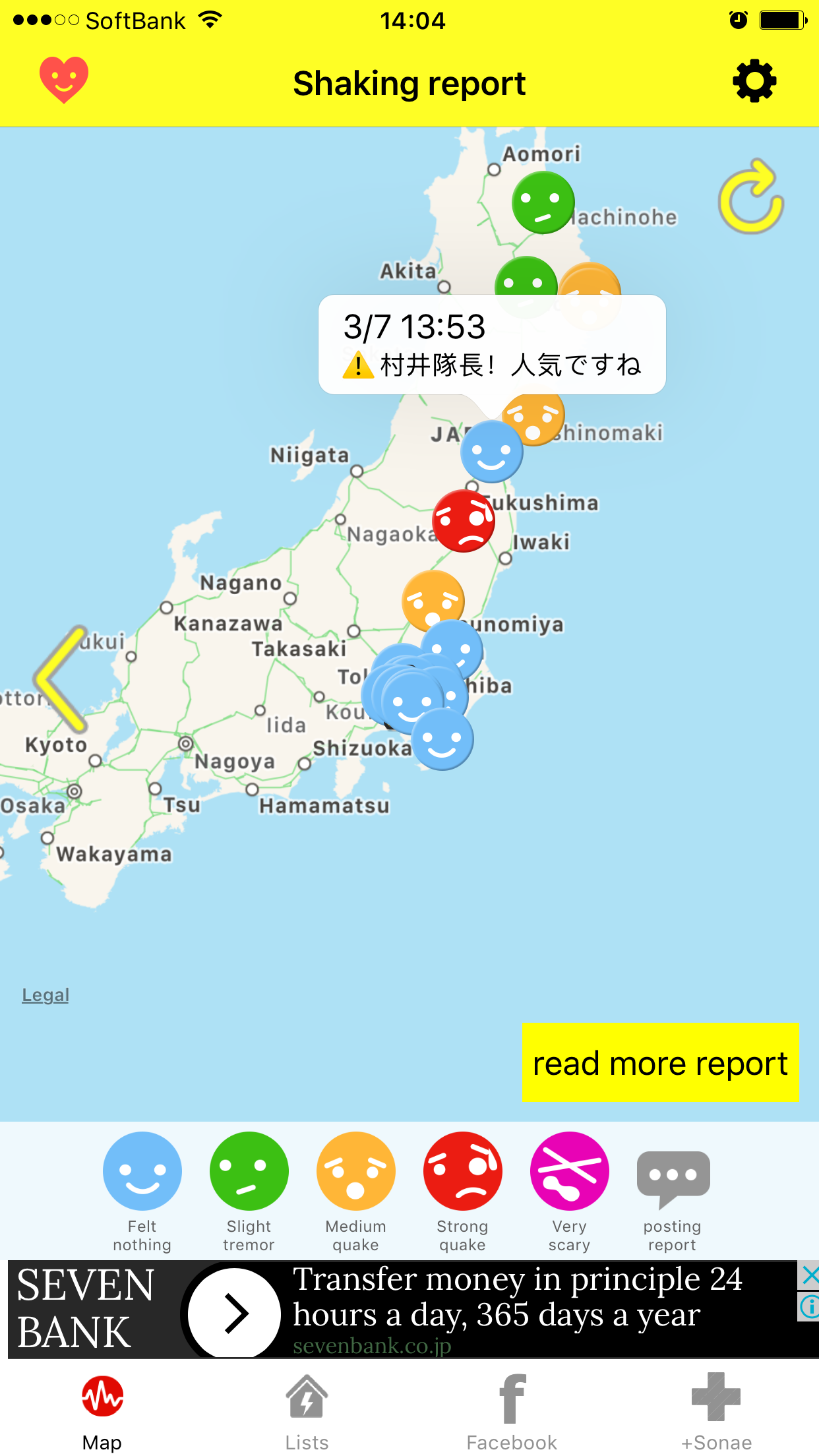Select green marker near Hachinohe
The image size is (819, 1456).
543,202
